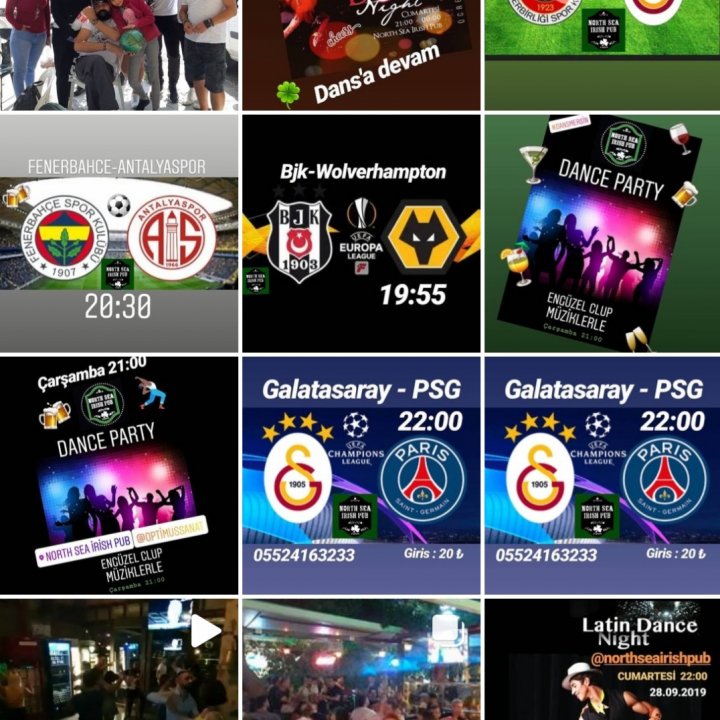Open the group photo post
This screenshot has height=720, width=720.
click(118, 55)
